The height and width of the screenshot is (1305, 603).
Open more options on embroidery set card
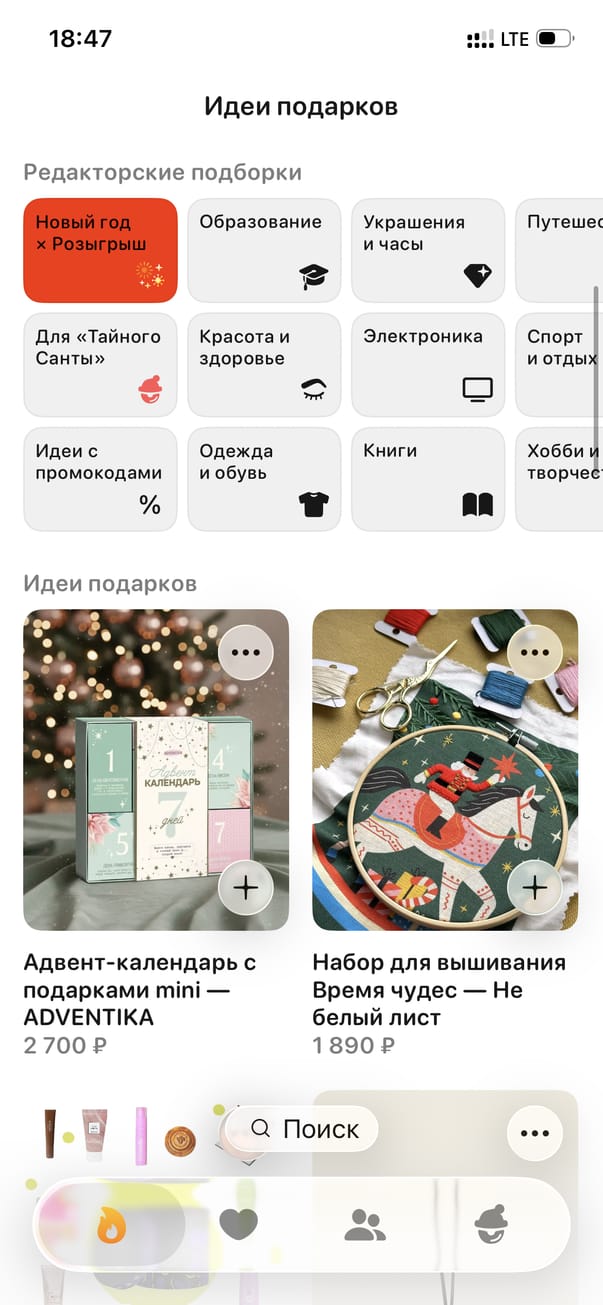tap(535, 652)
